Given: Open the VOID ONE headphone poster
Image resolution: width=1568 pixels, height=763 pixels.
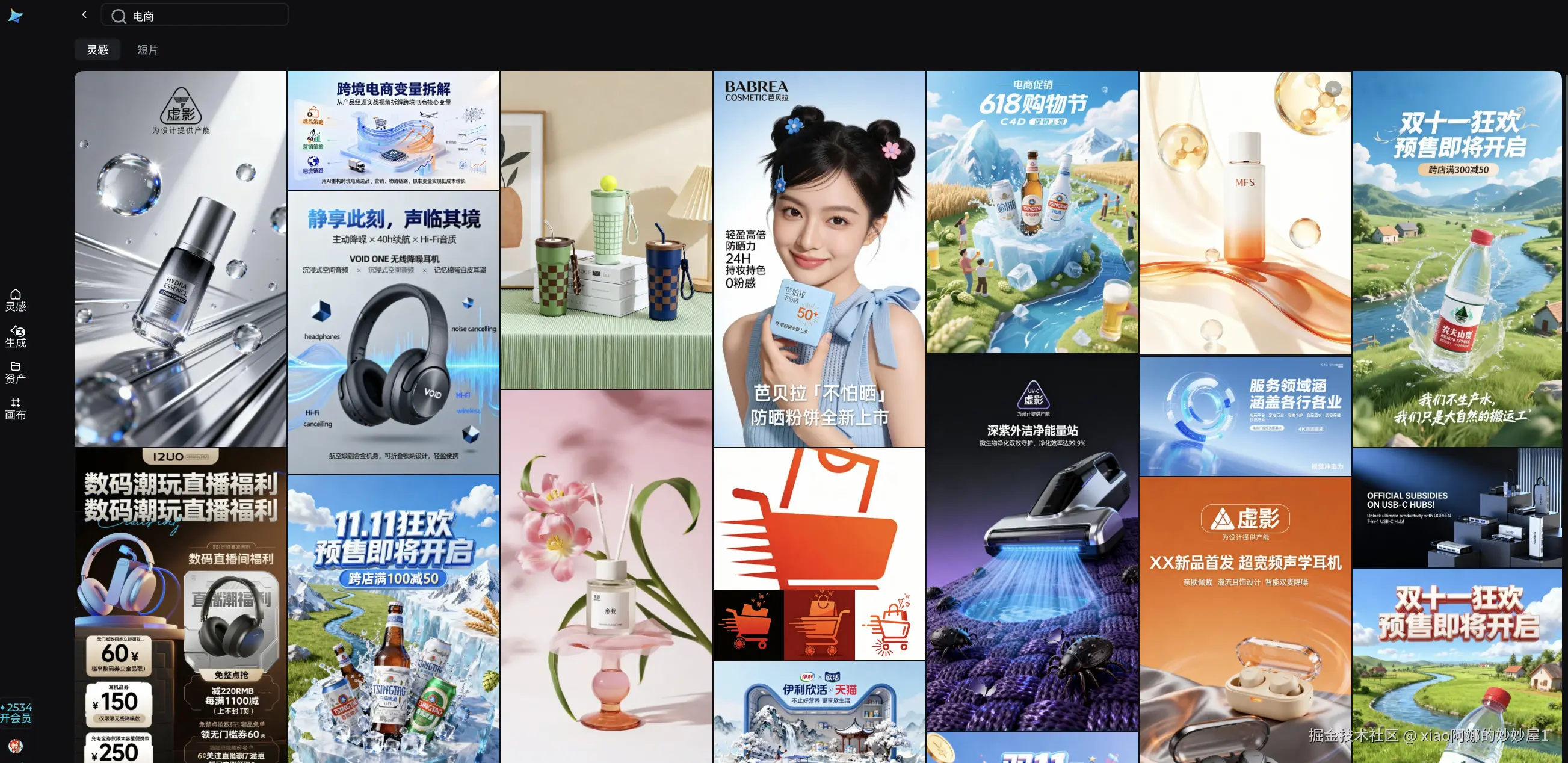Looking at the screenshot, I should pos(394,332).
